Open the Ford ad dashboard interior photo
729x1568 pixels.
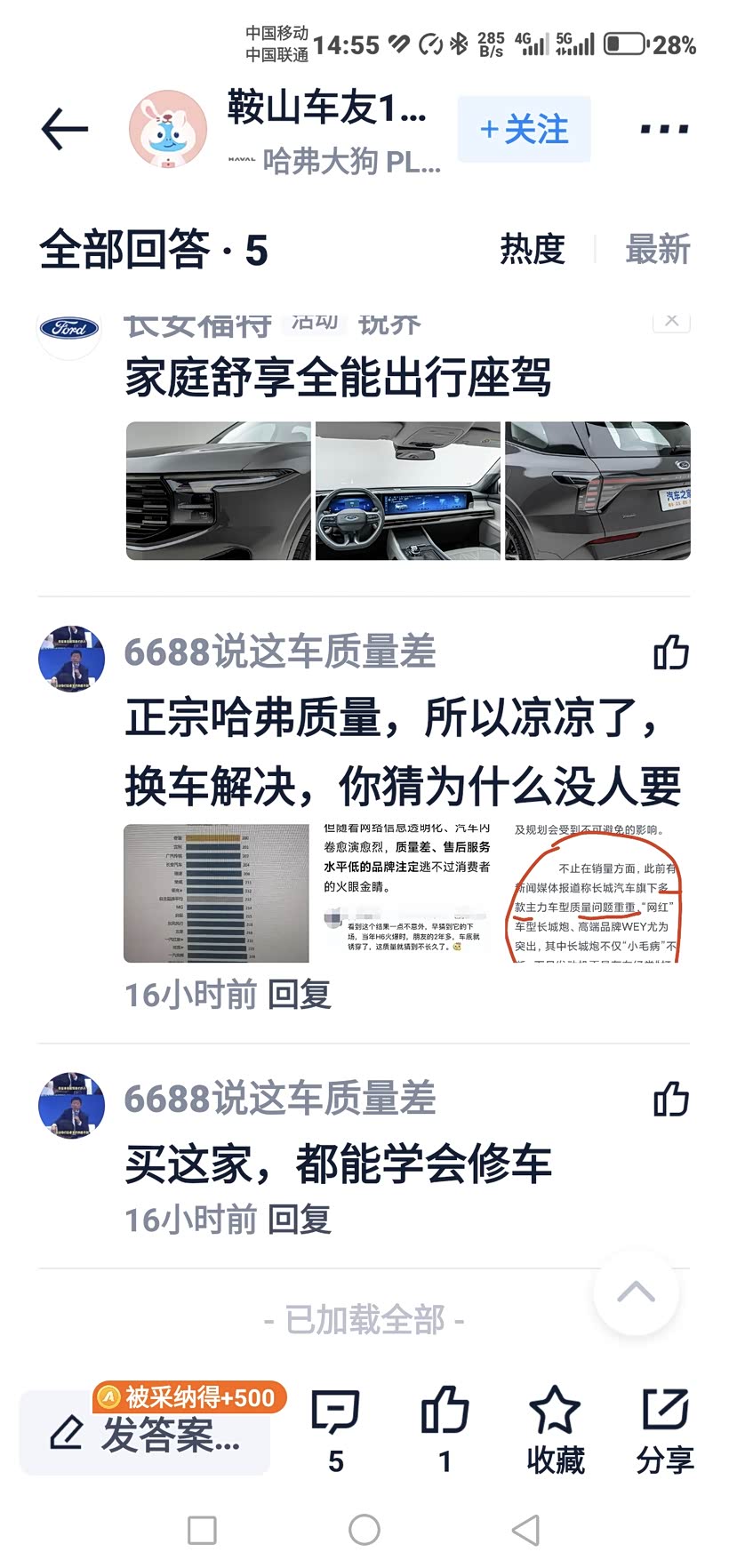coord(408,491)
